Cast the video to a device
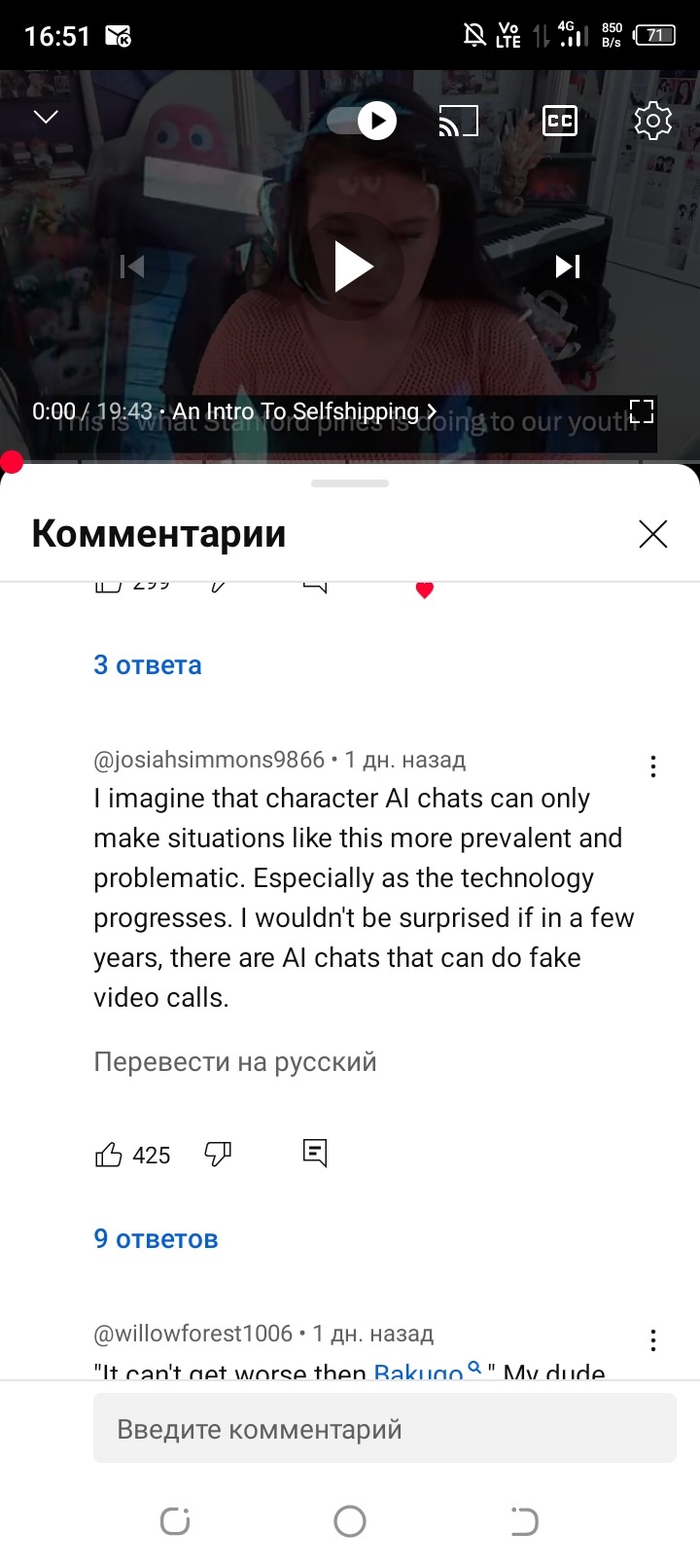Image resolution: width=700 pixels, height=1568 pixels. point(459,121)
